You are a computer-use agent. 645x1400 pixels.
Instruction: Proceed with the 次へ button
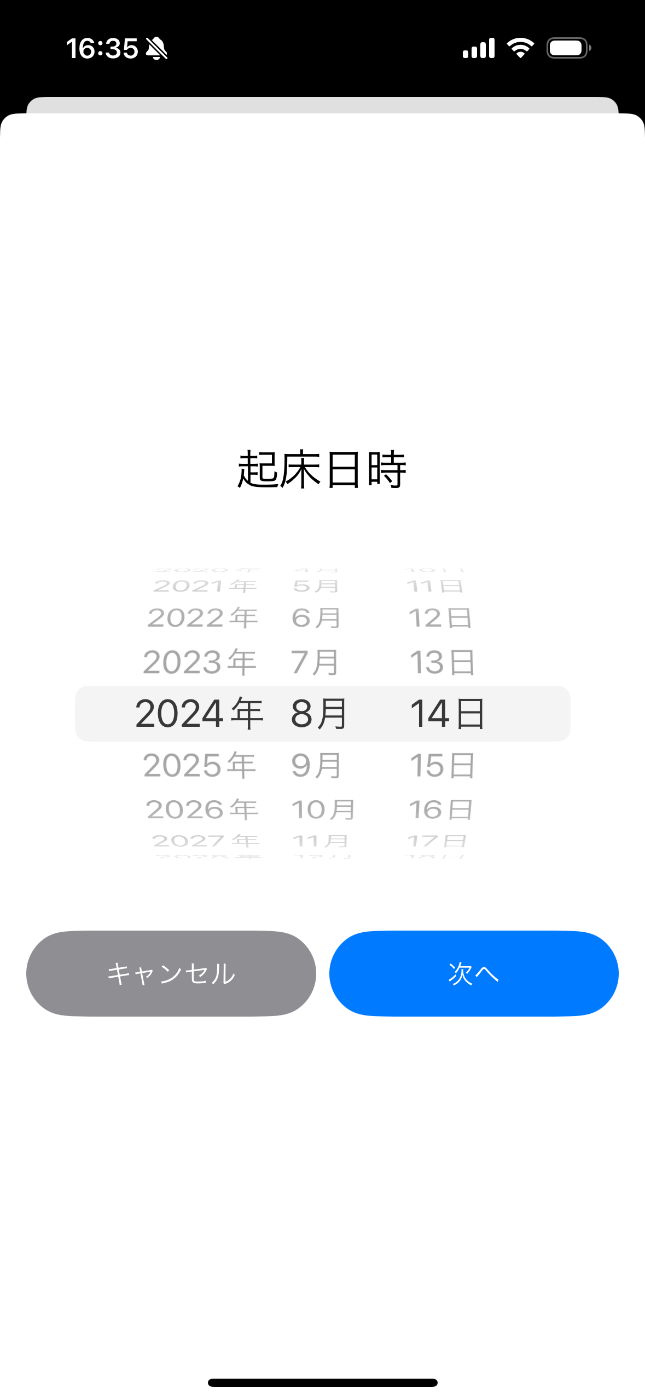474,974
